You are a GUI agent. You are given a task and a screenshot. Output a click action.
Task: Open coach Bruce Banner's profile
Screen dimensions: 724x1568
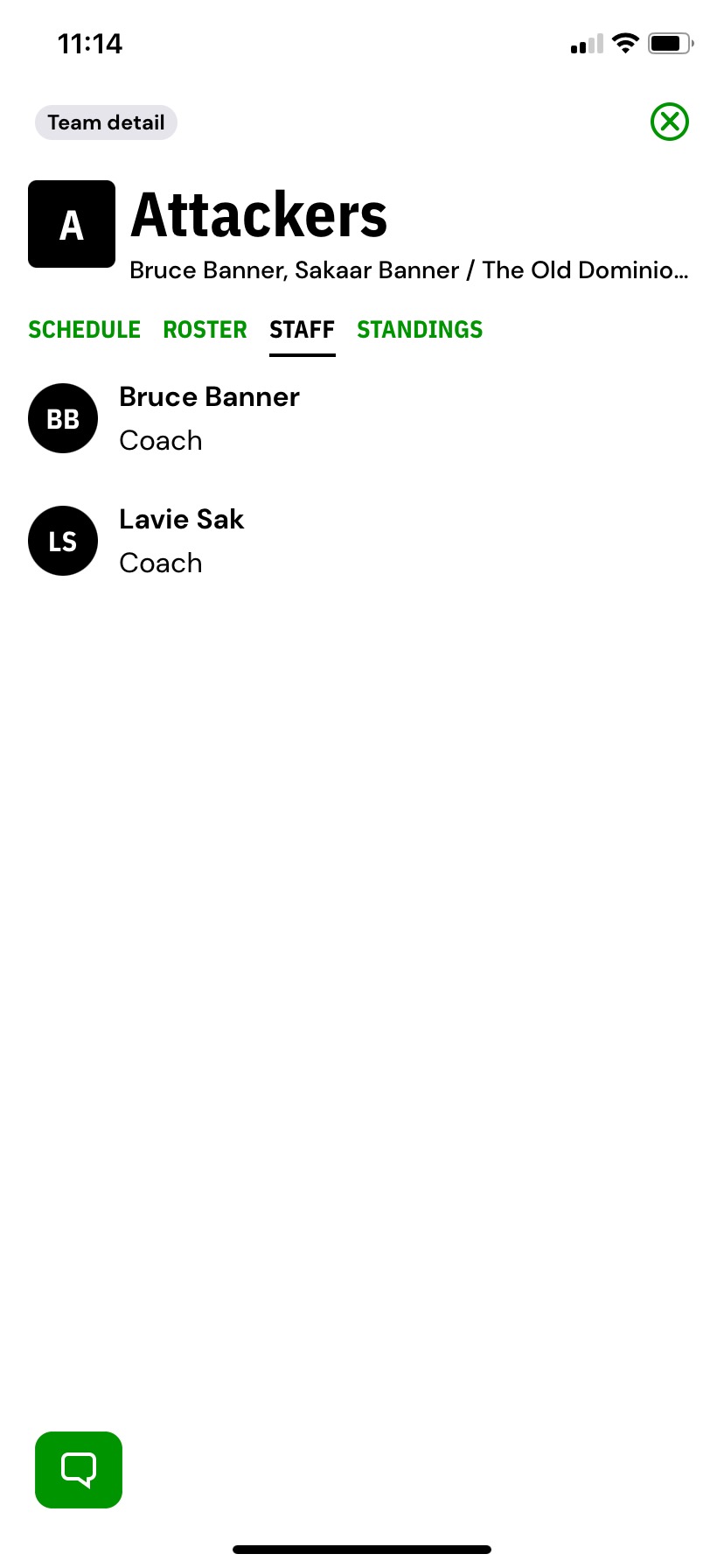pyautogui.click(x=208, y=418)
